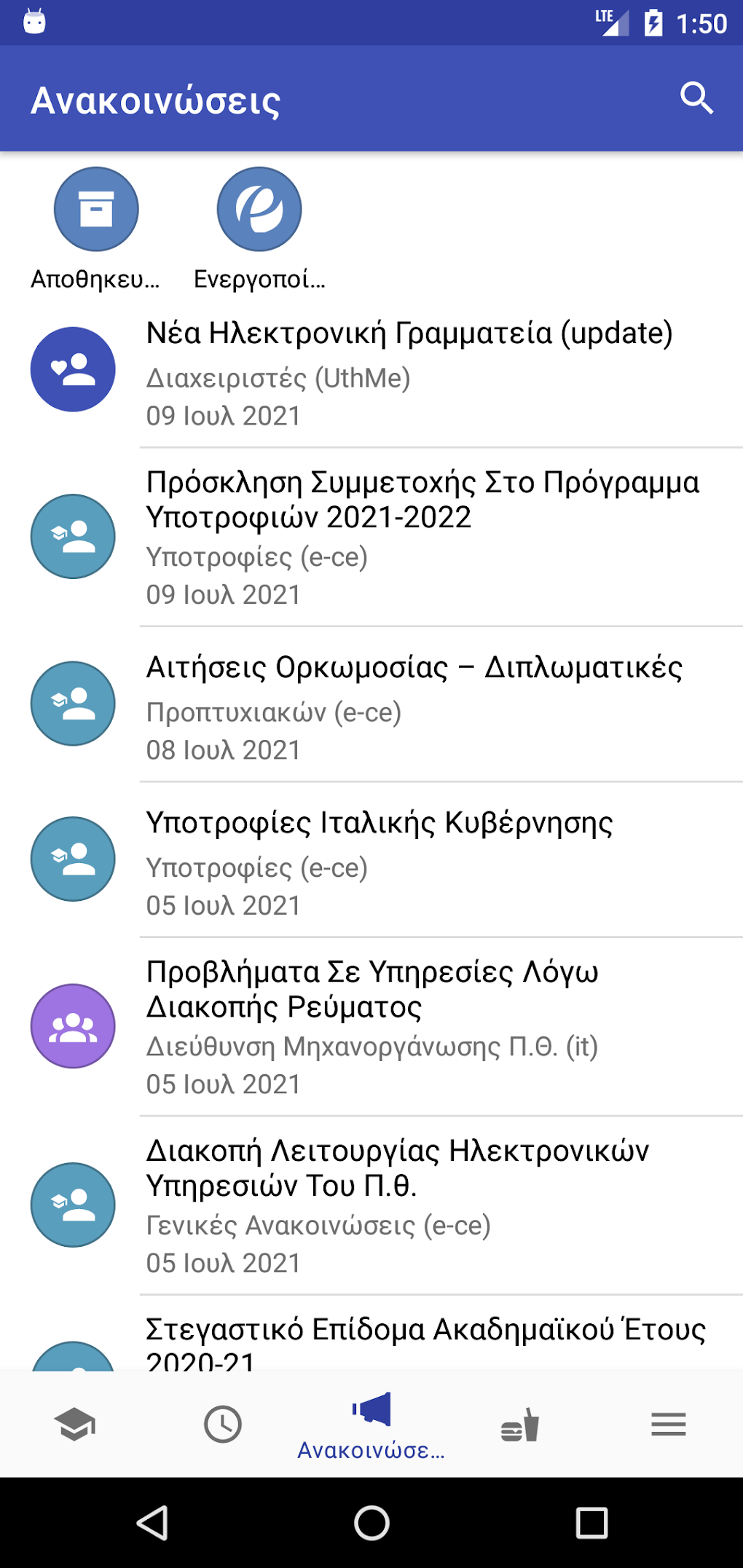Select Στεγαστικό Επίδομα Ακαδημαϊκού Έτους announcement
Screen dimensions: 743x1568
(425, 1342)
